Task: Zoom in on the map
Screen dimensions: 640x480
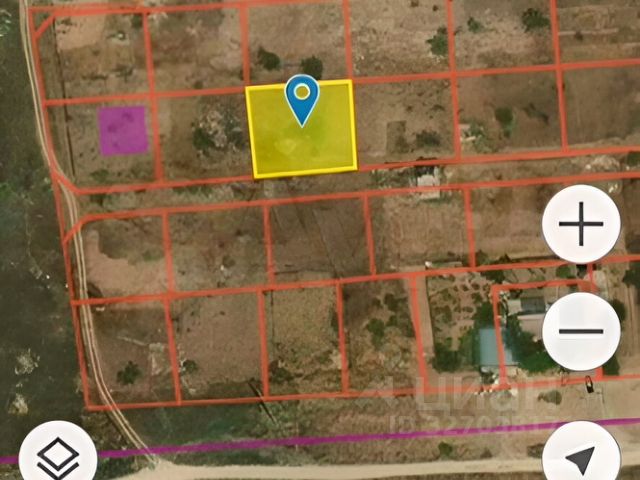Action: [x=580, y=225]
